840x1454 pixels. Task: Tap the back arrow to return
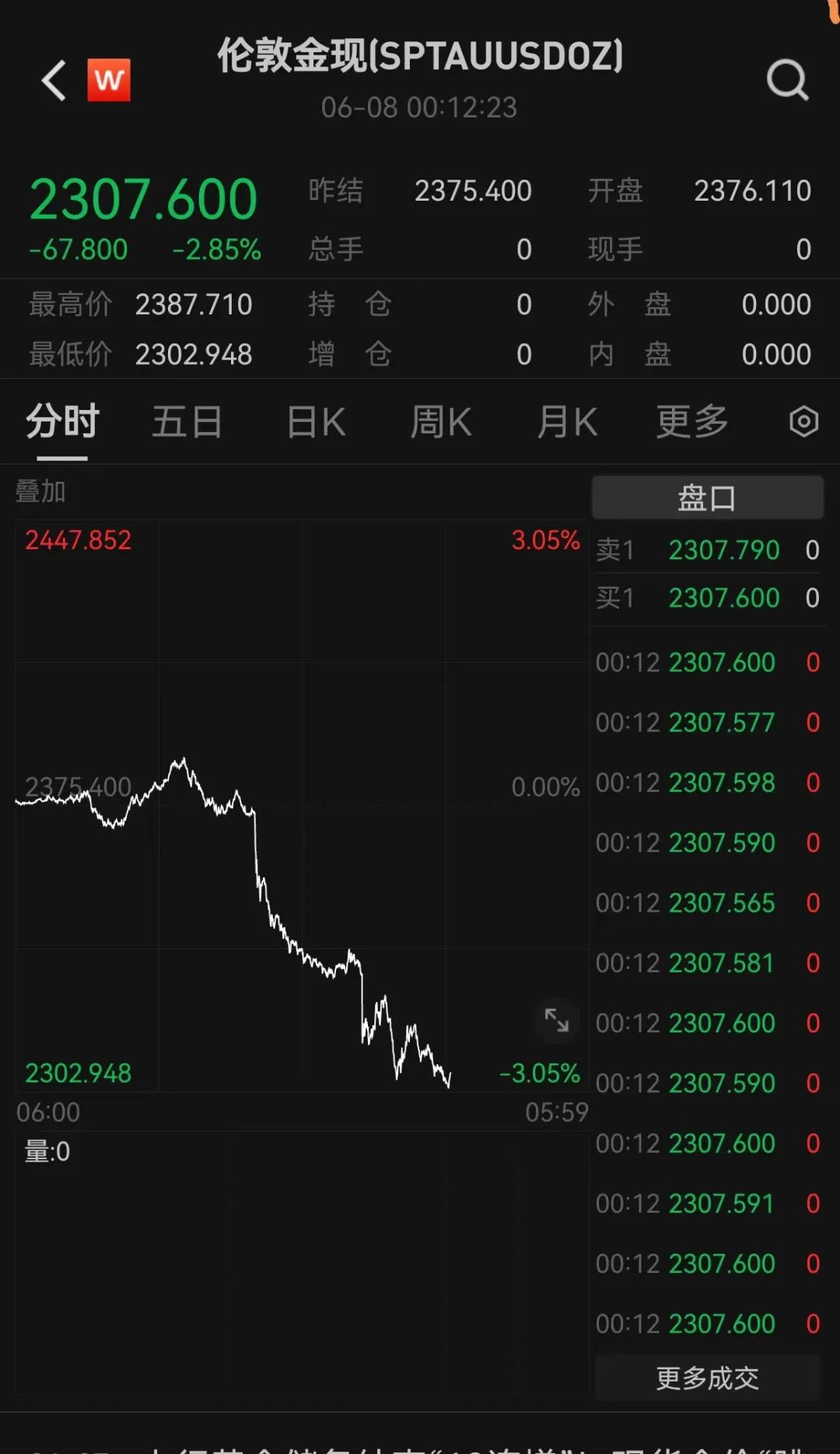51,80
